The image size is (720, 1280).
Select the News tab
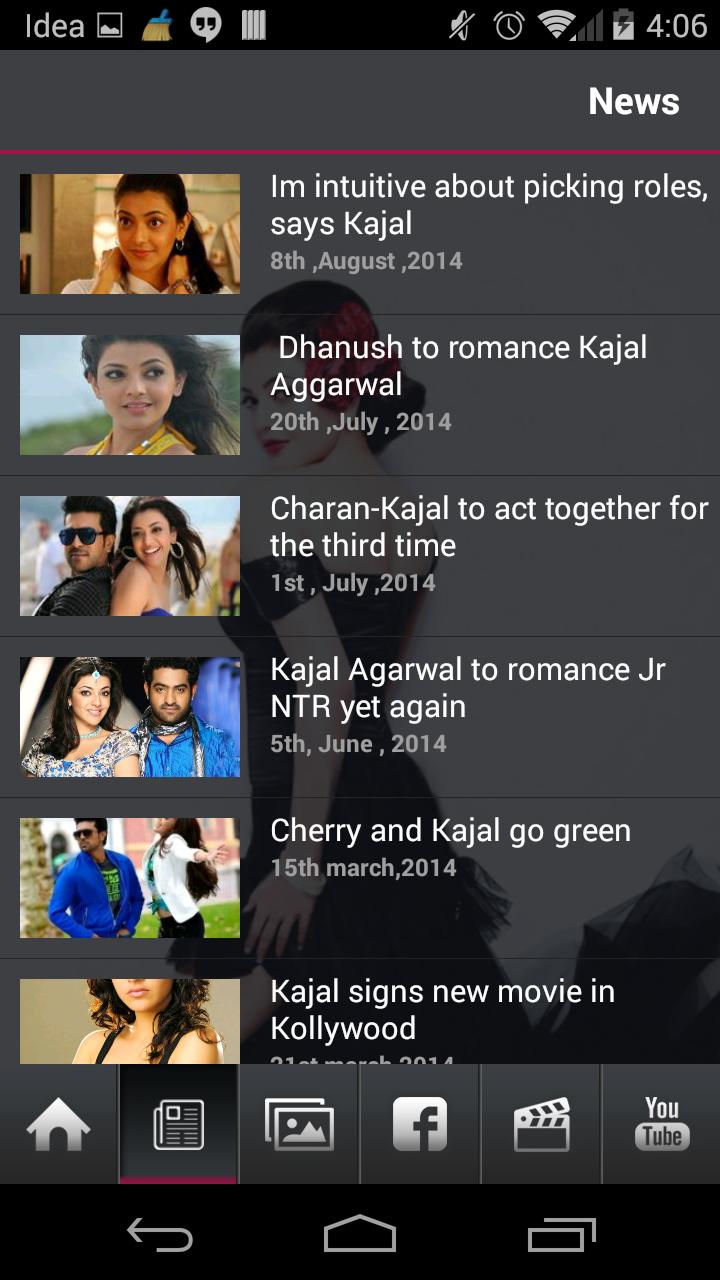179,1124
